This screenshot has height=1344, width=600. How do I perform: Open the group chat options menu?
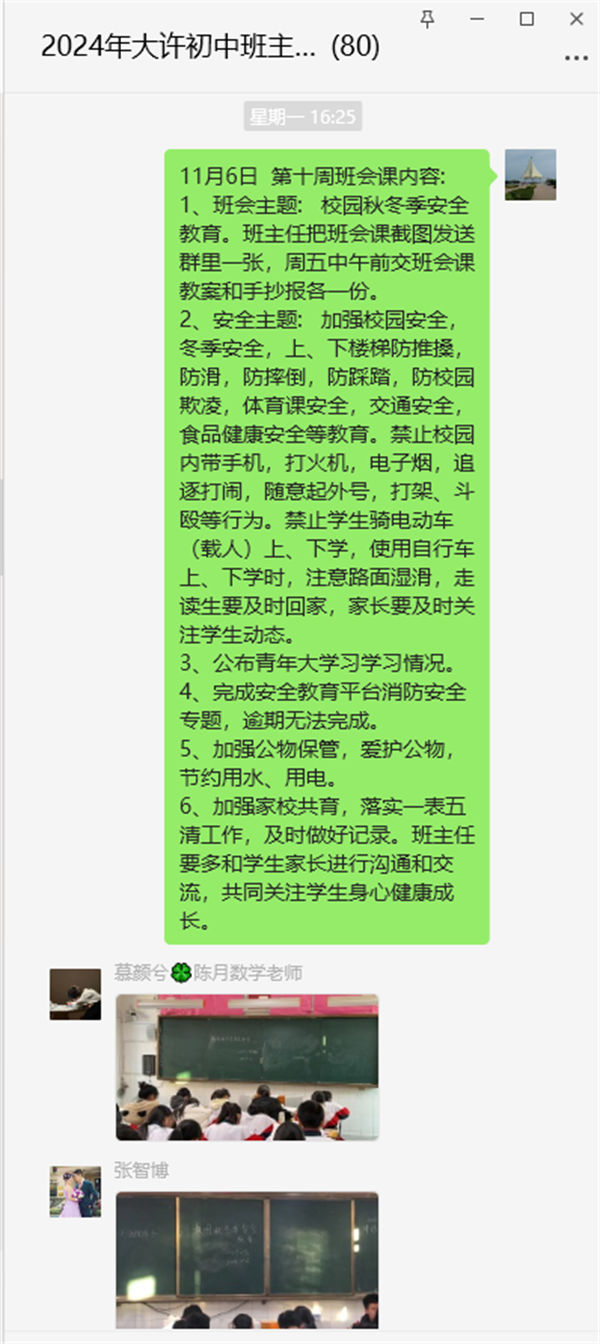tap(576, 58)
